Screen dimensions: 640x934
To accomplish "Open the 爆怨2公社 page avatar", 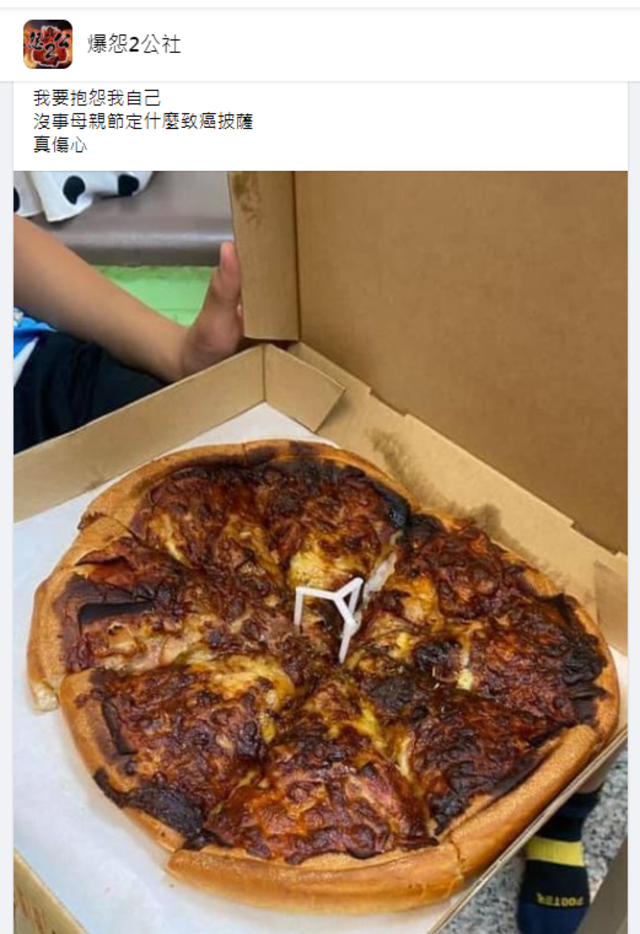I will pos(47,44).
